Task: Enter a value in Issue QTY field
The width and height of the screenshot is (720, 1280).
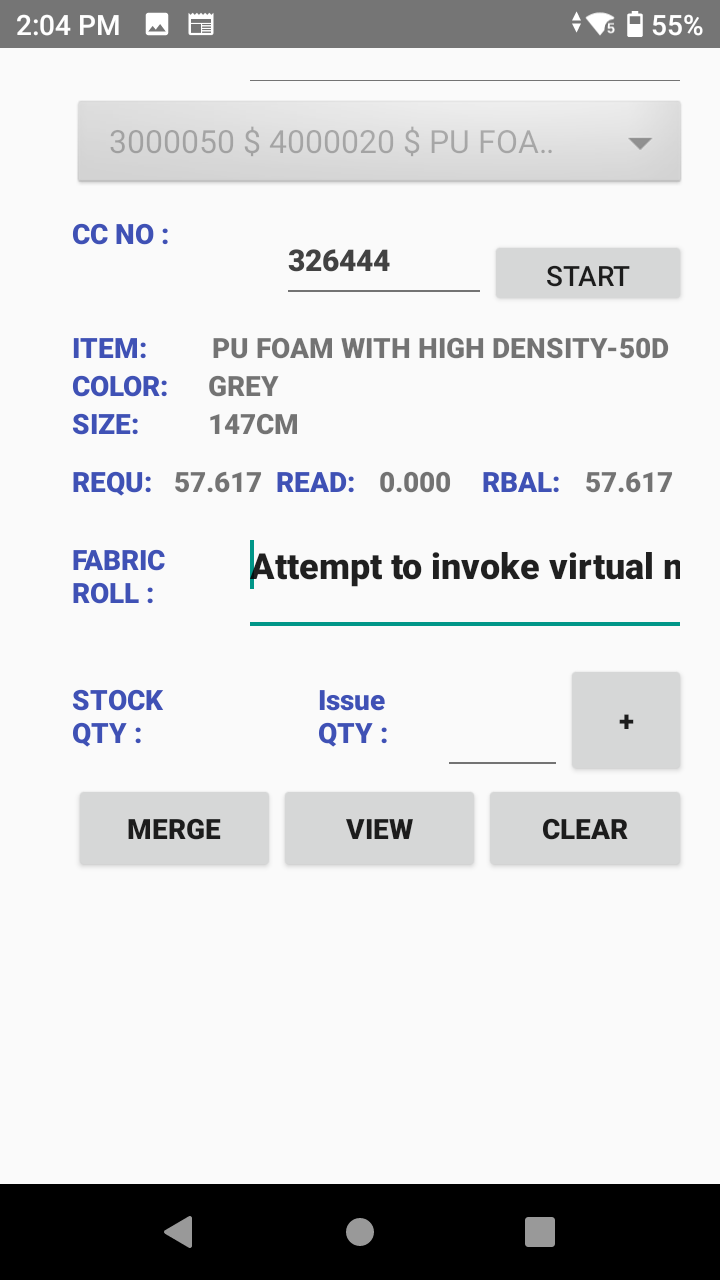Action: (x=502, y=738)
